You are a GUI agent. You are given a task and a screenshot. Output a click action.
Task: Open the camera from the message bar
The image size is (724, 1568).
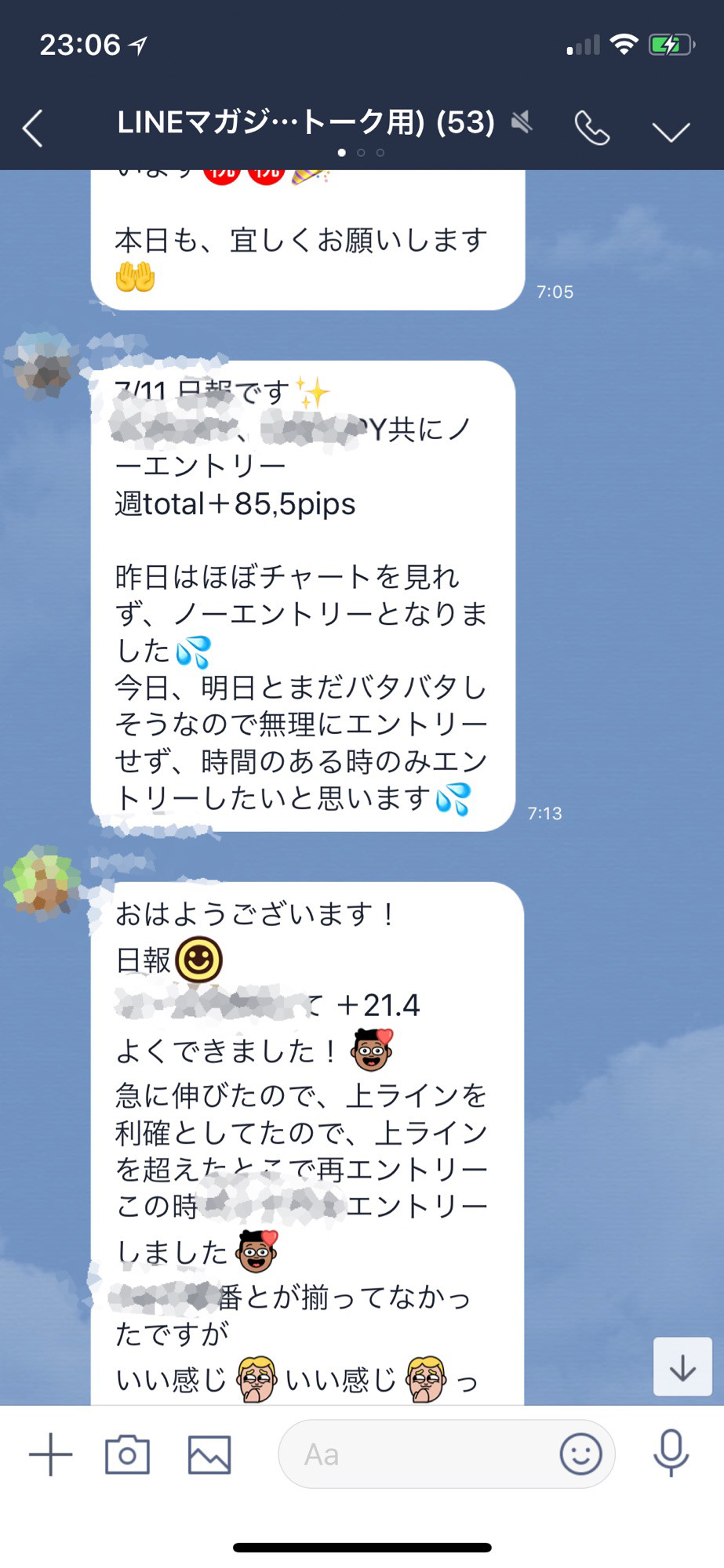click(x=127, y=1454)
